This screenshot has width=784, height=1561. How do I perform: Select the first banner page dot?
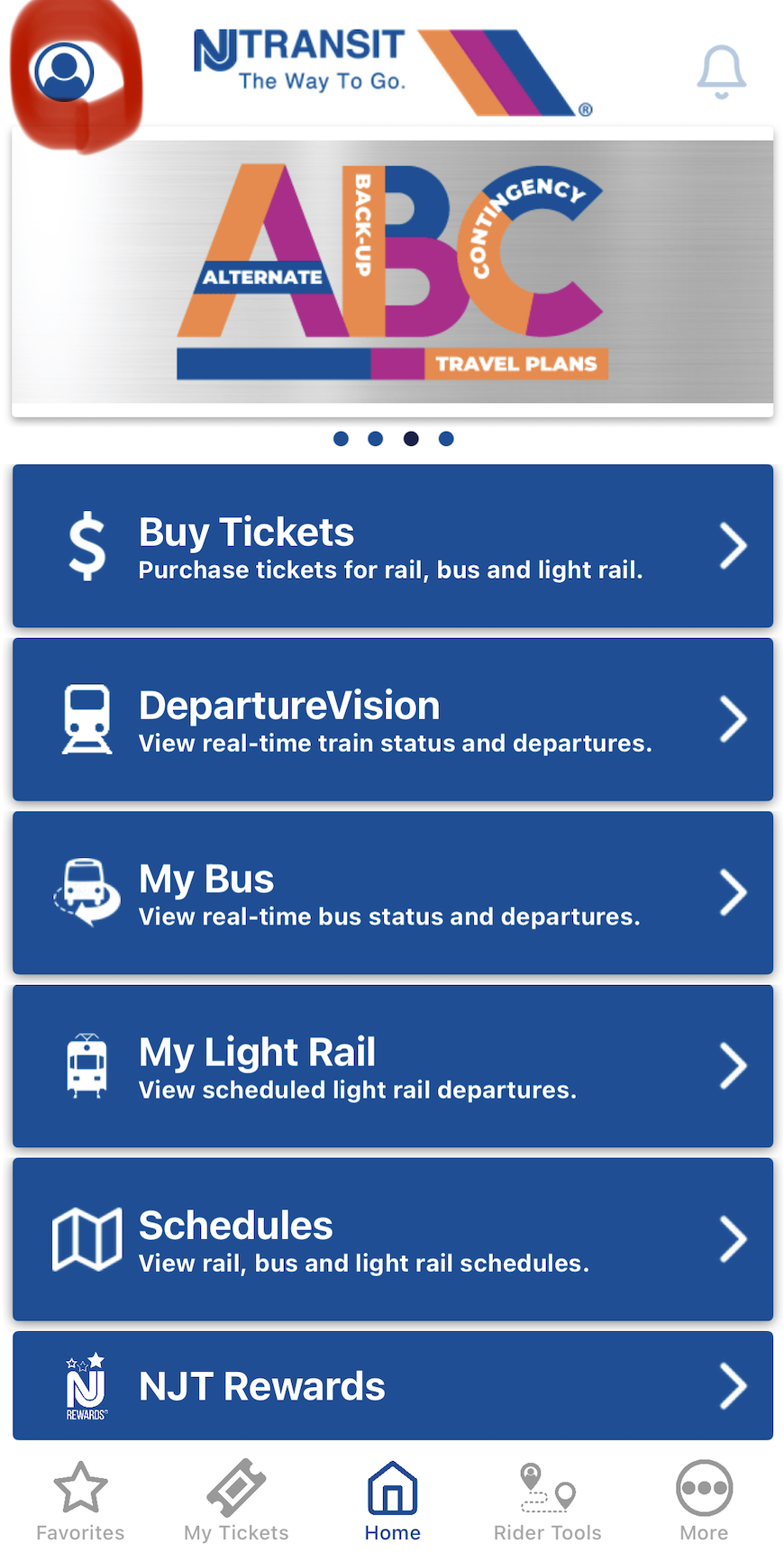pos(341,439)
